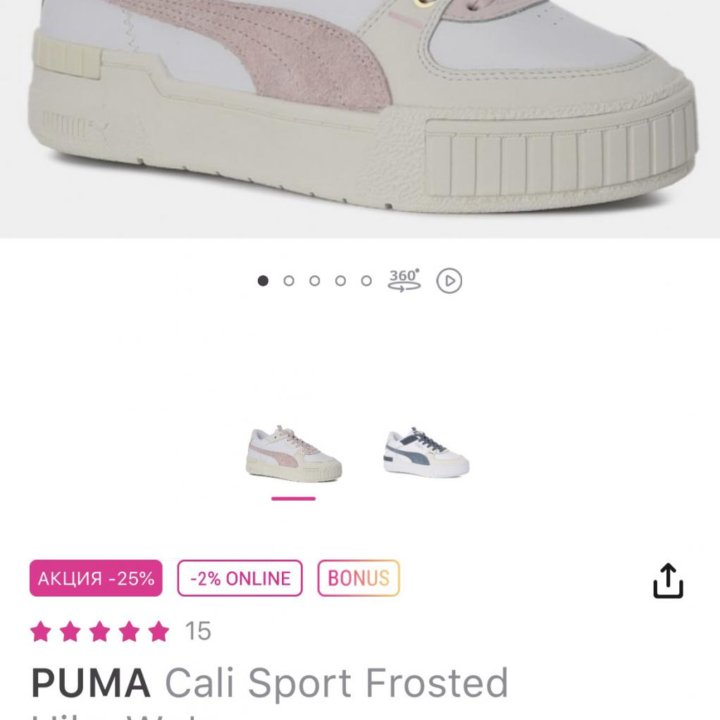View the BONUS offer details
The width and height of the screenshot is (720, 720).
[358, 578]
